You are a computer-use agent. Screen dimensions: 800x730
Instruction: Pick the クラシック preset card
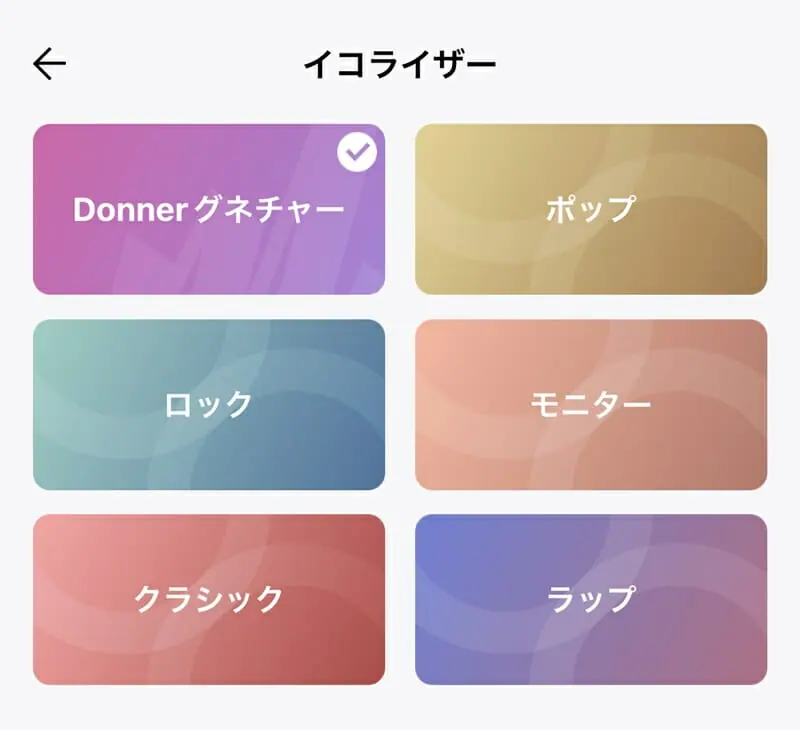208,599
